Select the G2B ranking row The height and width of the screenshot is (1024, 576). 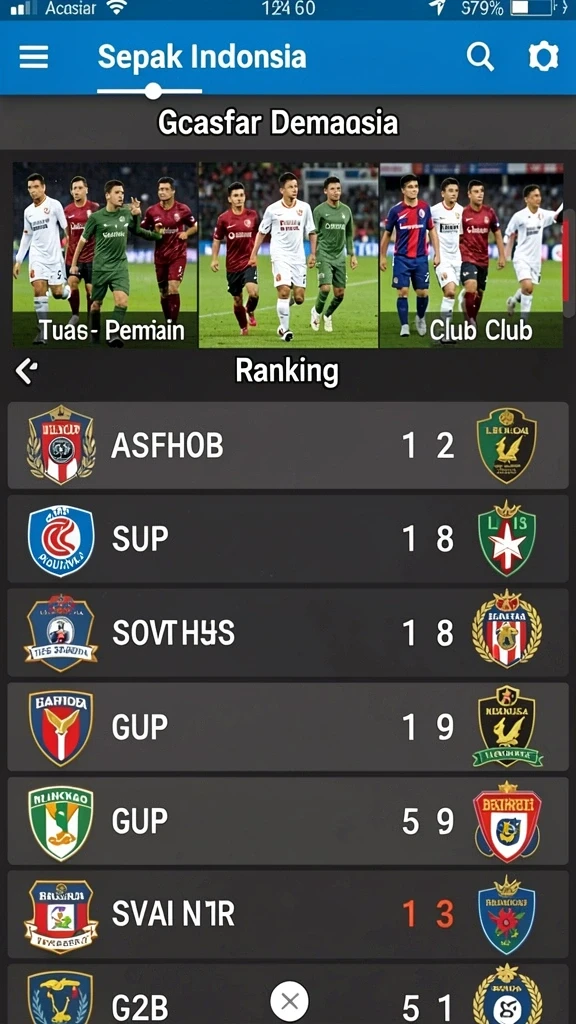tap(288, 995)
